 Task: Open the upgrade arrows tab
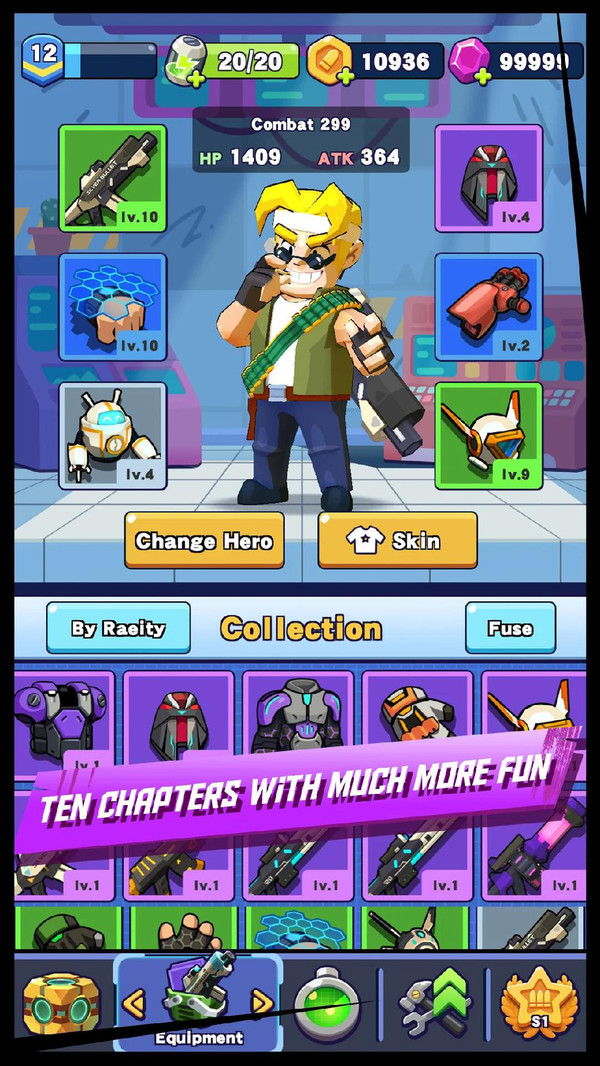[x=435, y=1006]
